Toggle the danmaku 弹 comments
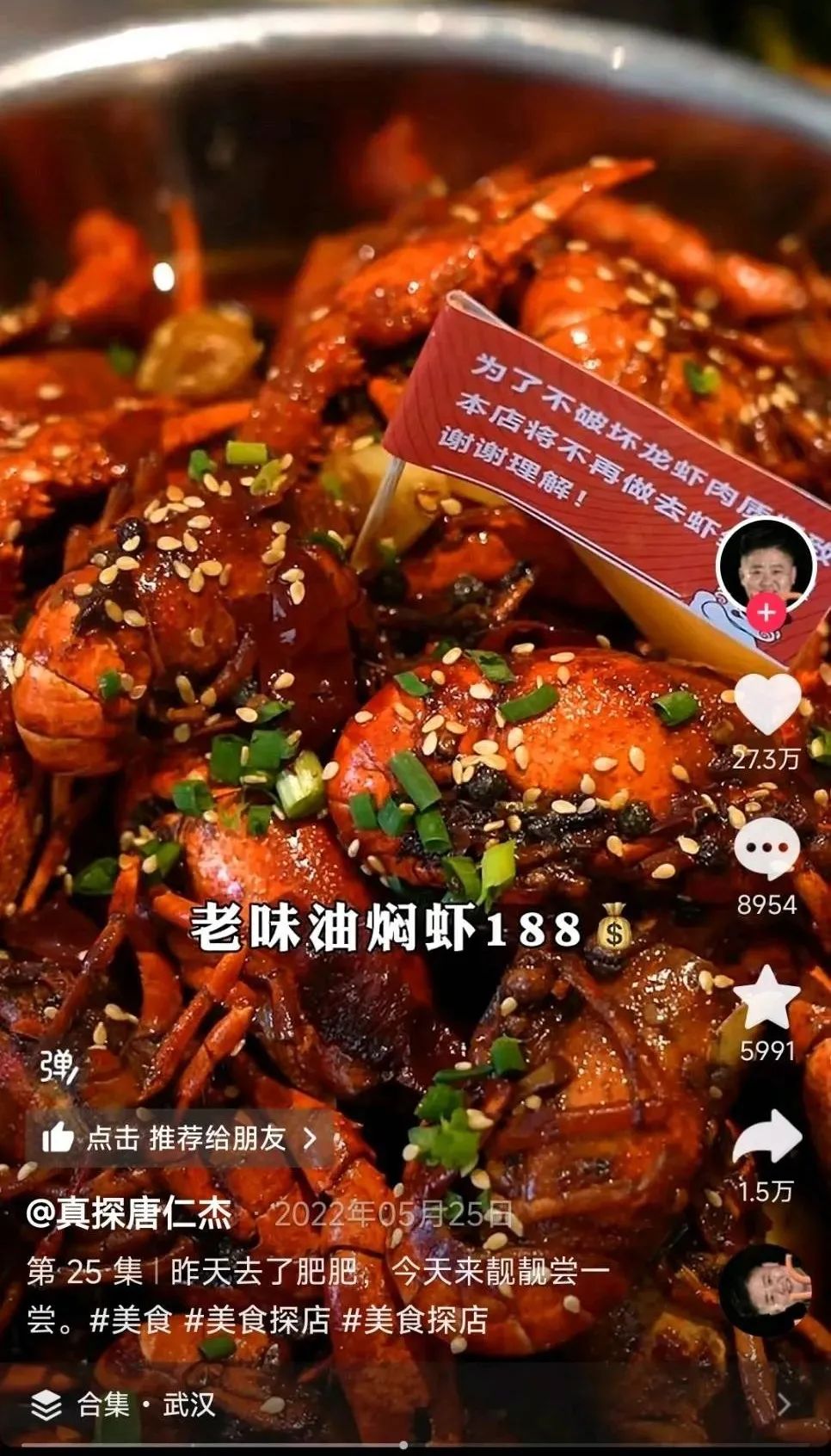The image size is (831, 1456). tap(58, 1068)
